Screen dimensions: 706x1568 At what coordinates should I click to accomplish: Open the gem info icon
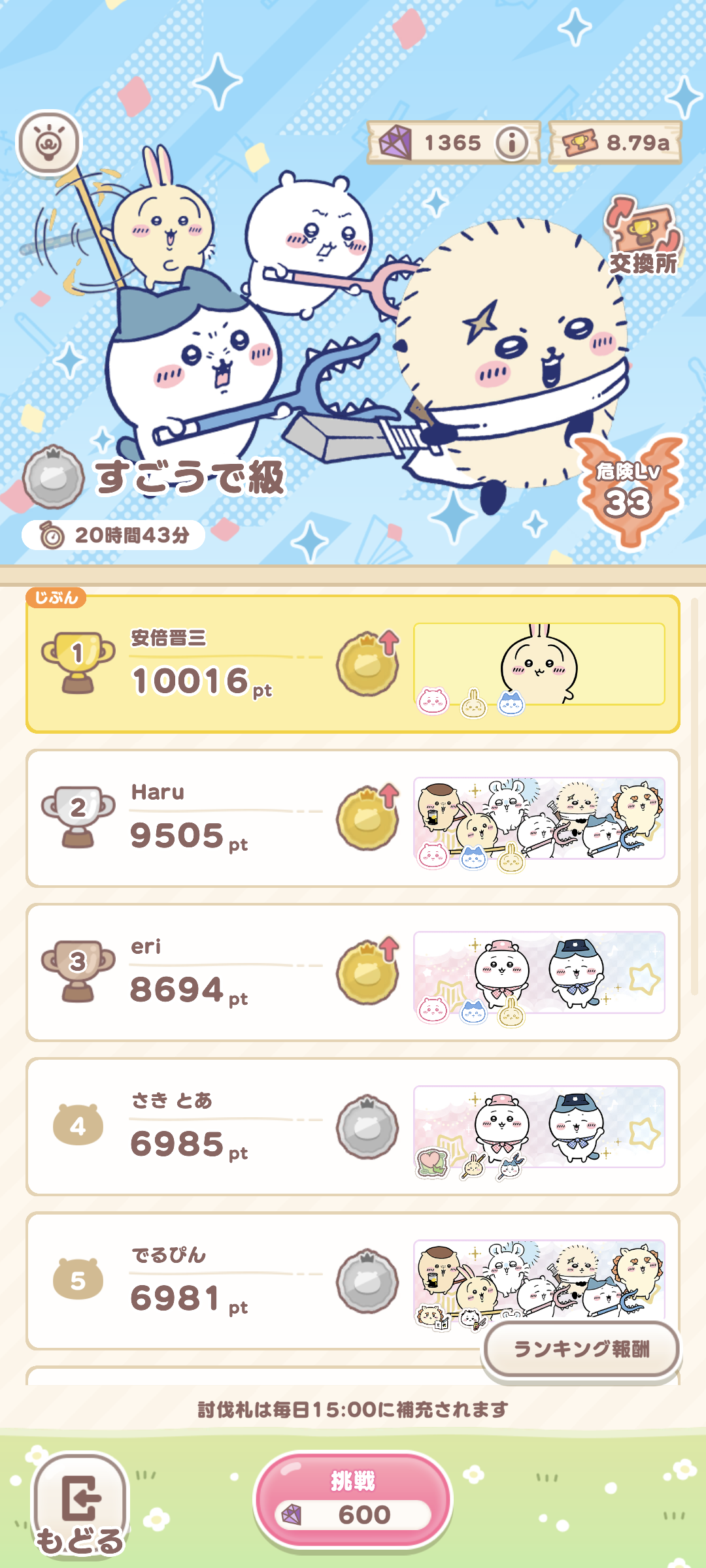(512, 142)
